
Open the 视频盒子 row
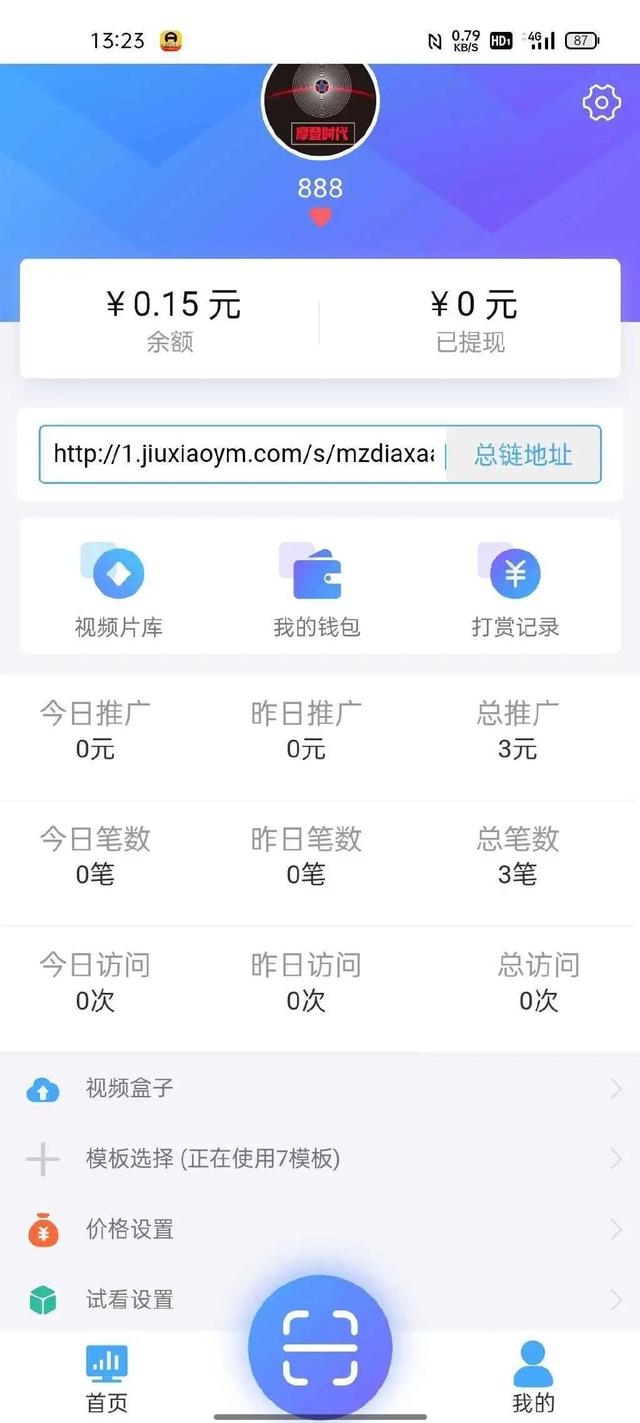coord(320,1089)
